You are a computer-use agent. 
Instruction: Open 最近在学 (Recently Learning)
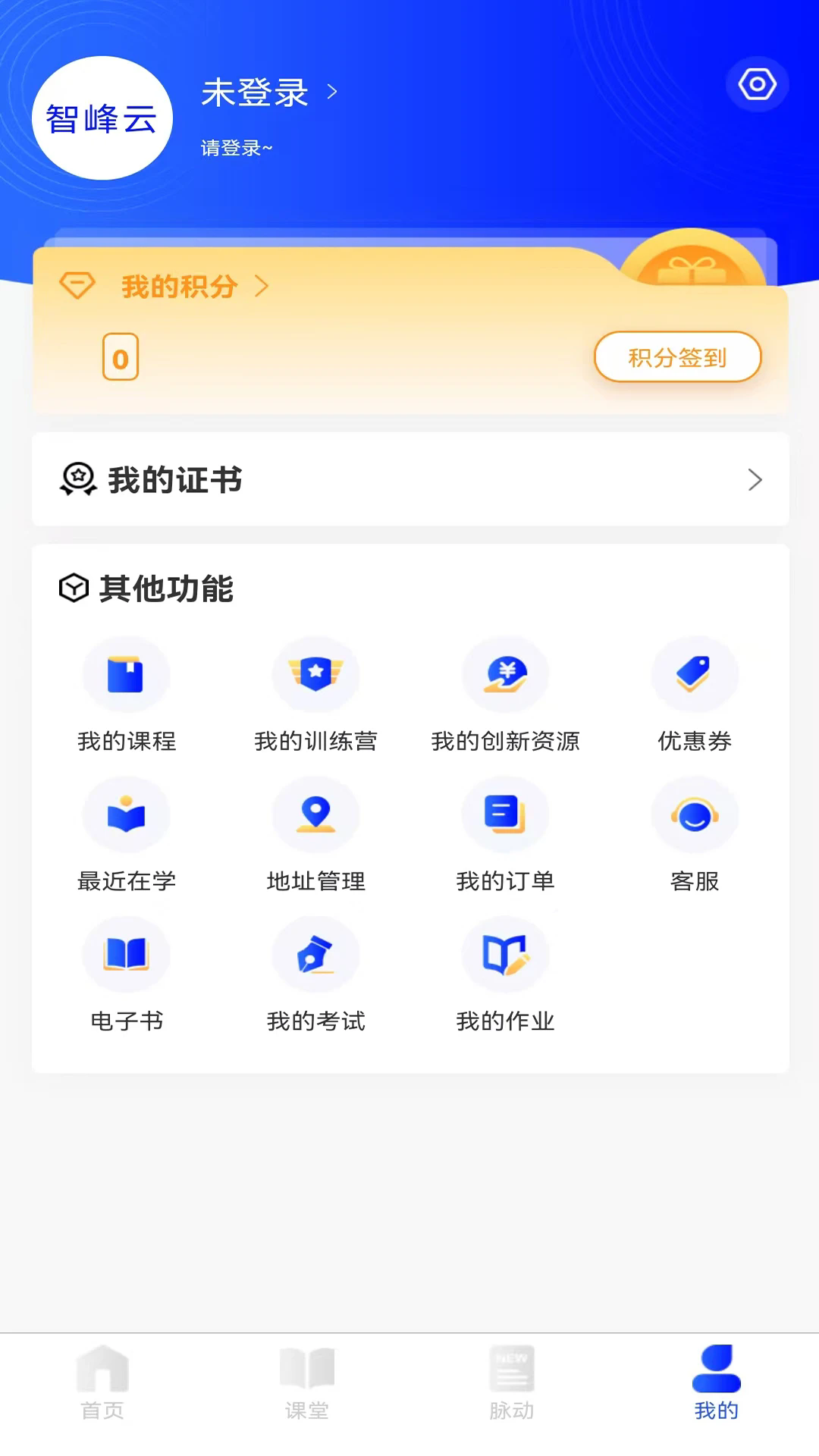(126, 838)
